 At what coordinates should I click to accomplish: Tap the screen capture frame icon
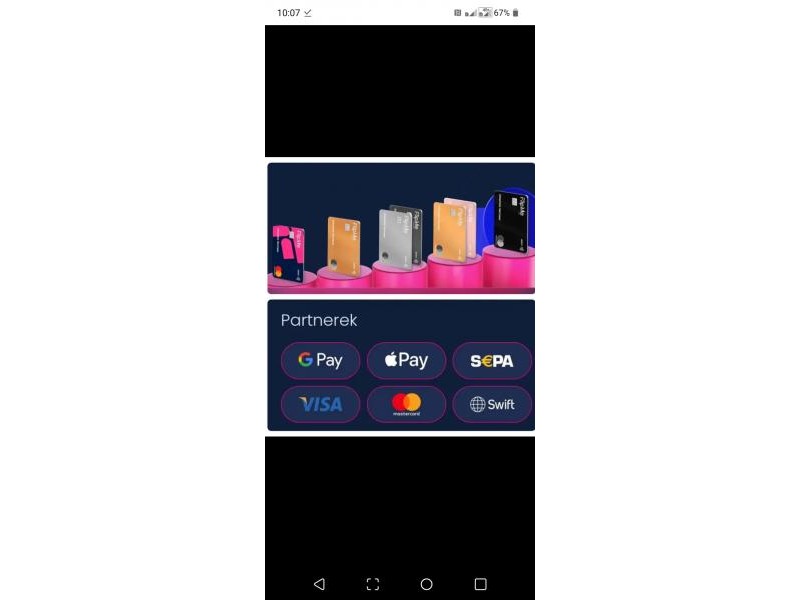(373, 584)
